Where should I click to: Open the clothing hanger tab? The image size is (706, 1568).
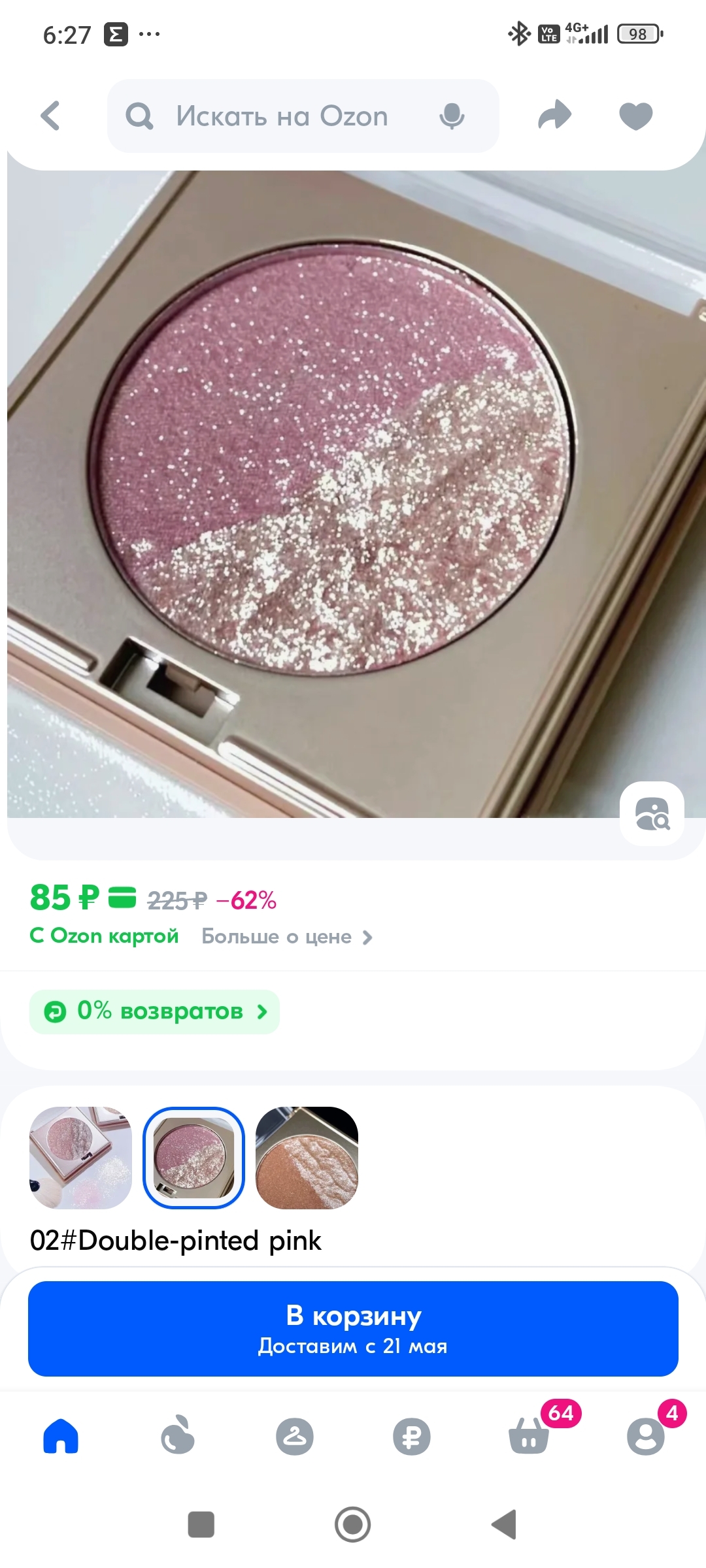pos(295,1436)
